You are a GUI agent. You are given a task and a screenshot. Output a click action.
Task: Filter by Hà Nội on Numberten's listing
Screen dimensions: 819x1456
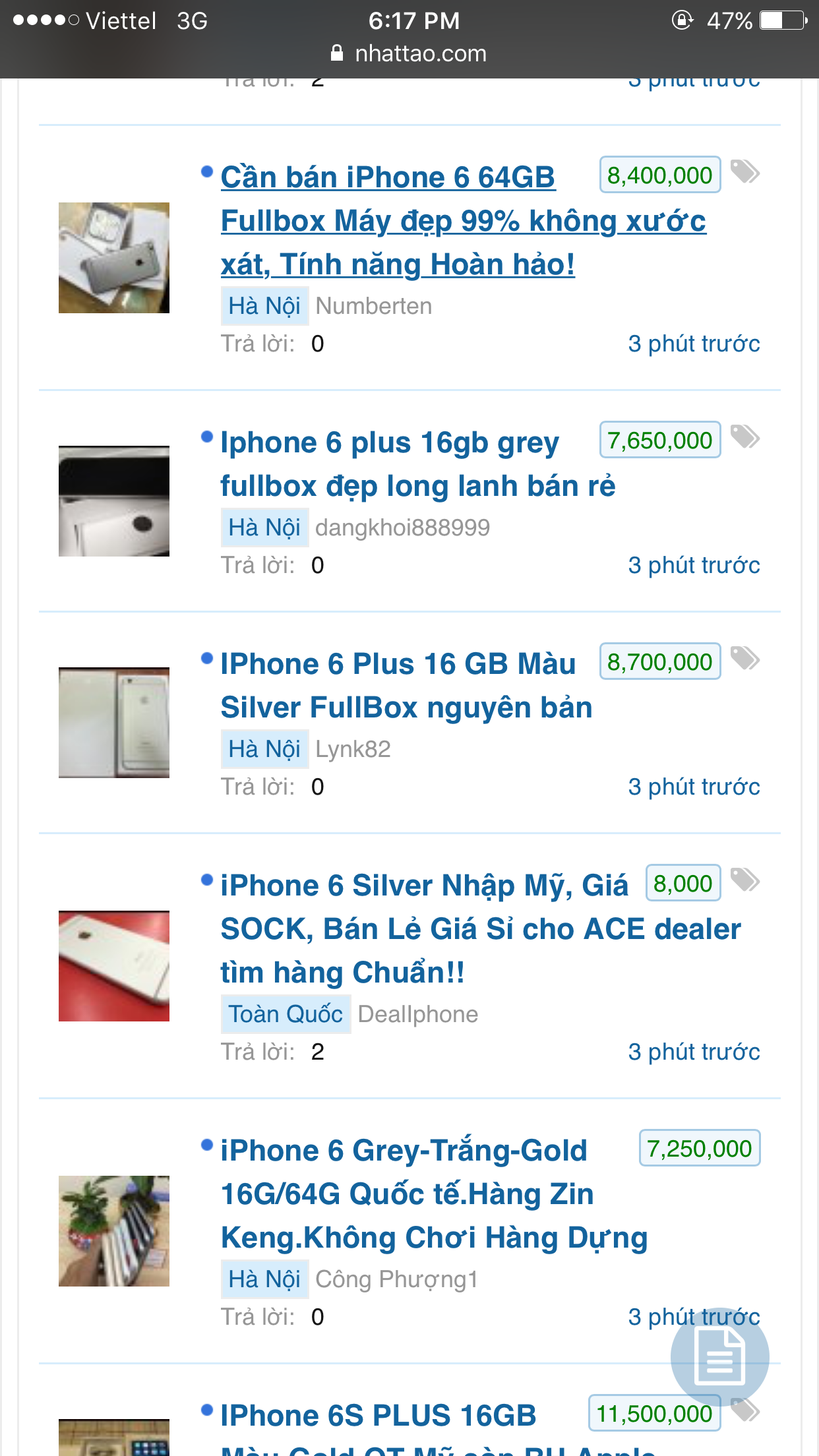tap(264, 306)
